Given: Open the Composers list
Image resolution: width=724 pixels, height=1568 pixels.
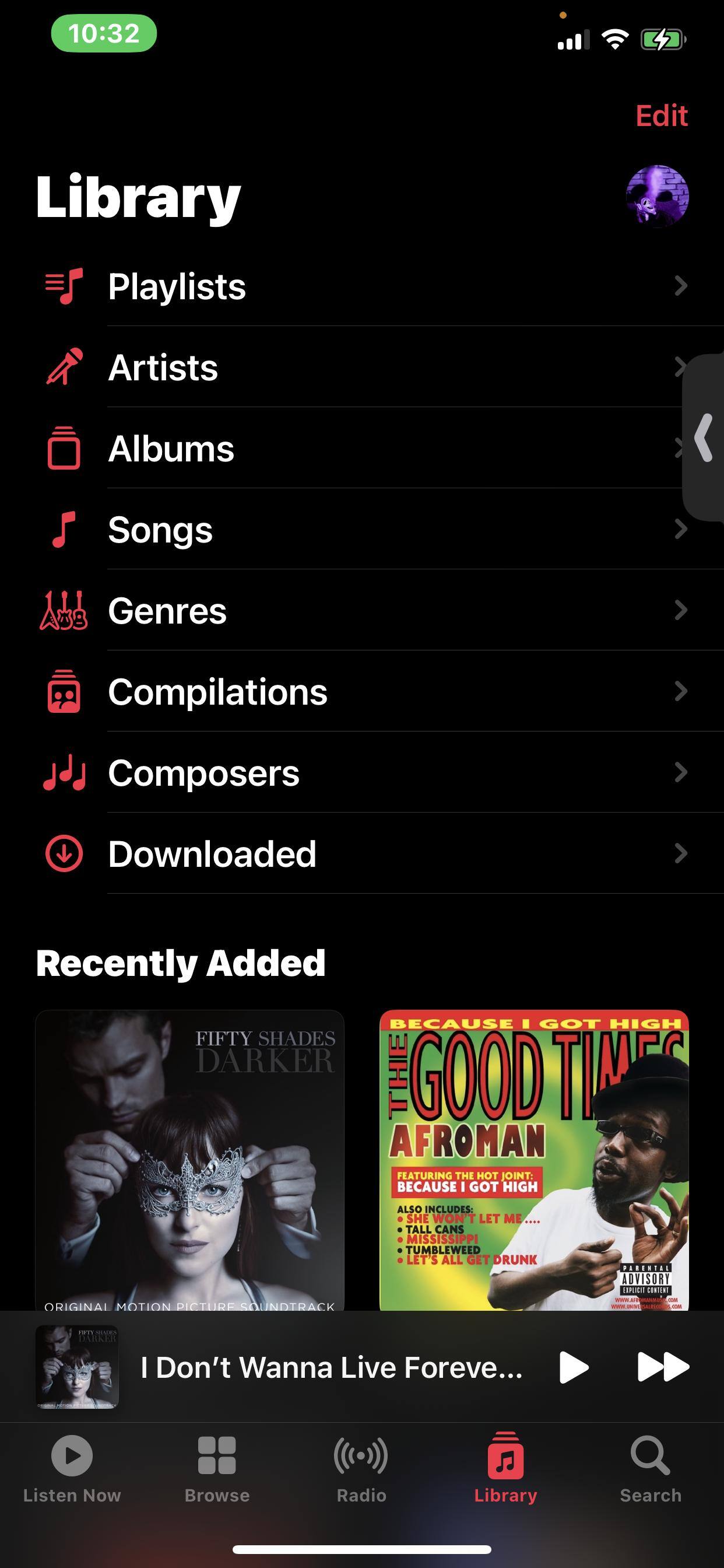Looking at the screenshot, I should pos(203,772).
